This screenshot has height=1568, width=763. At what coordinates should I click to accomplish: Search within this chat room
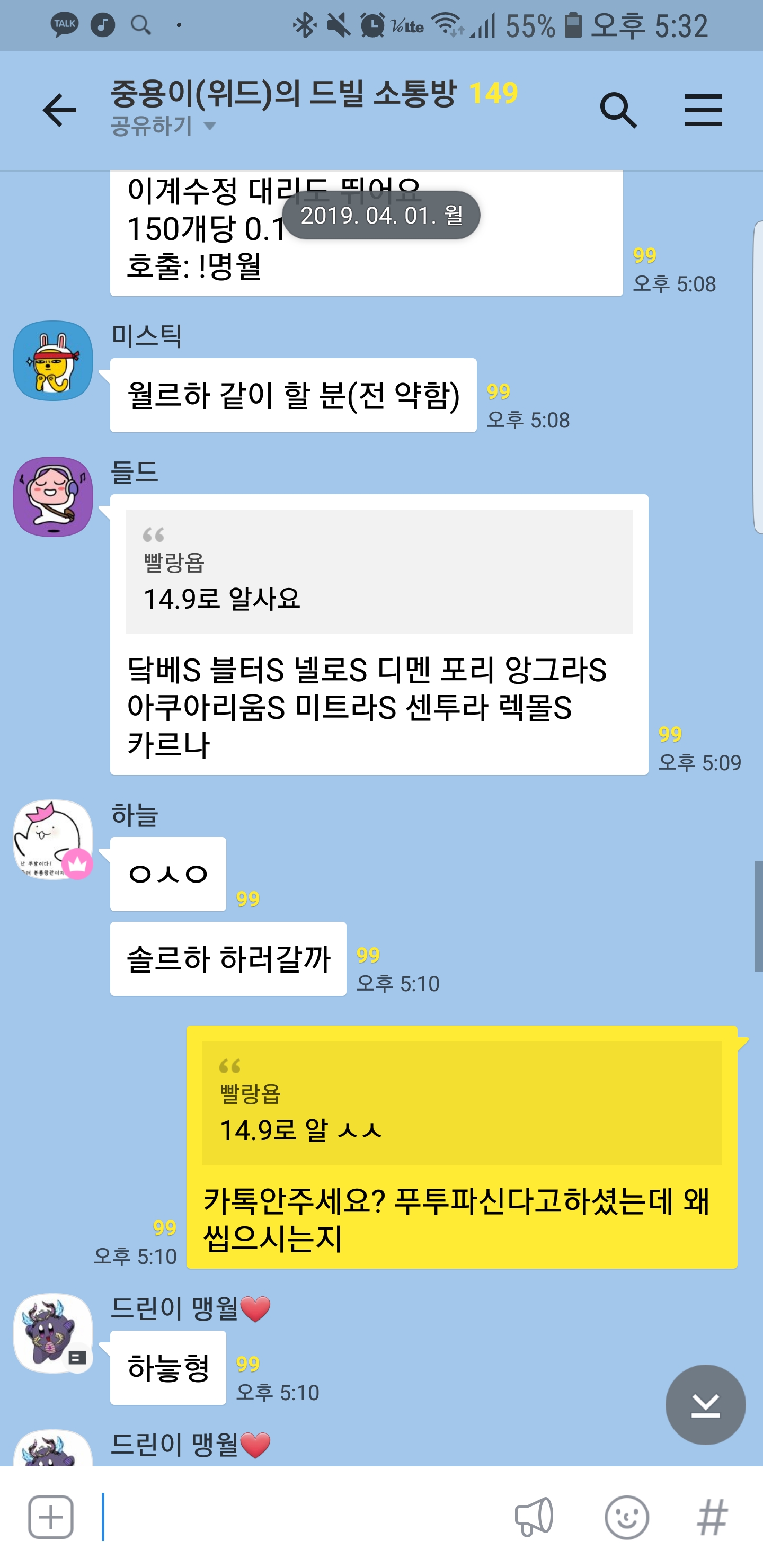(x=618, y=110)
